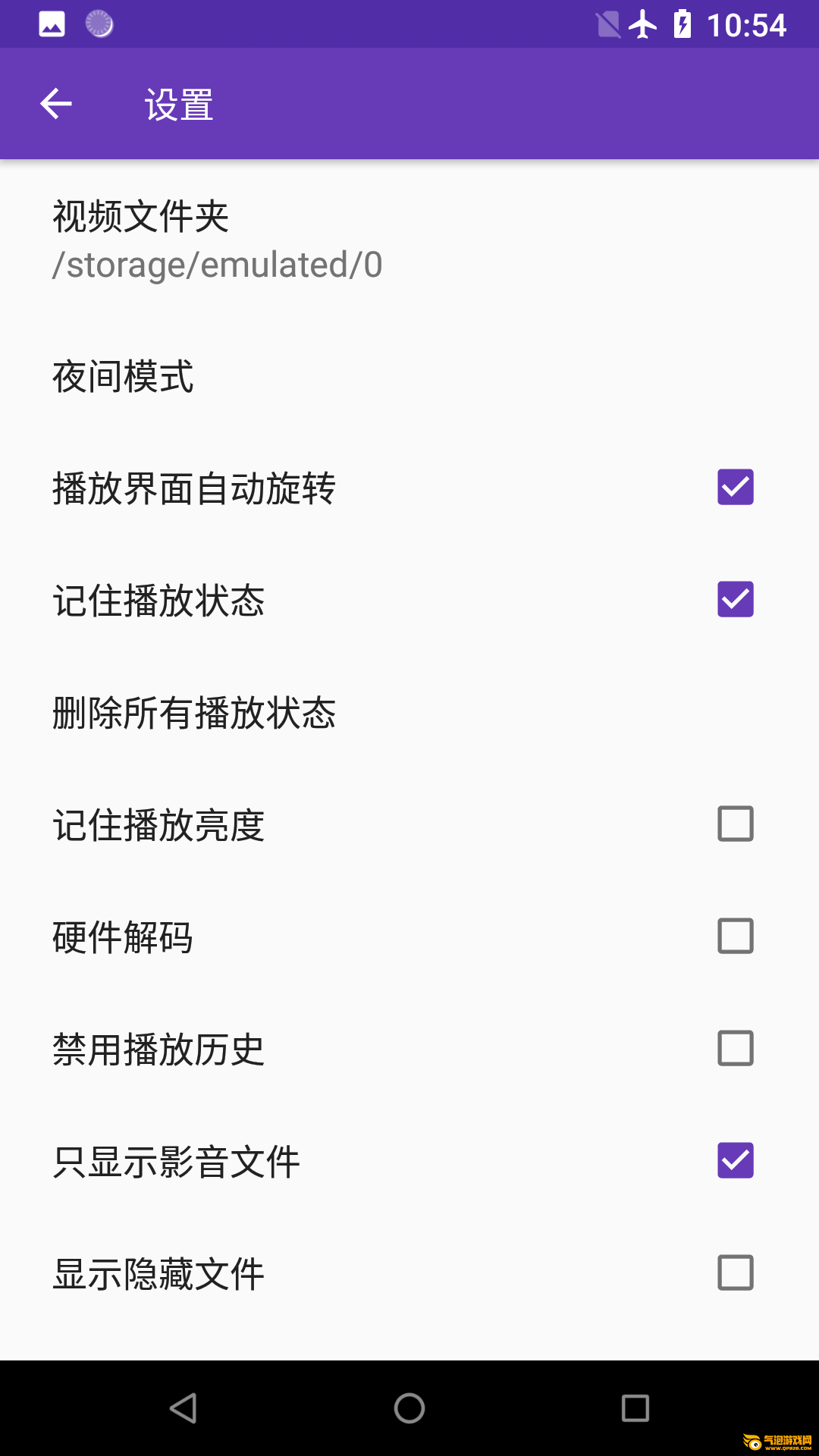819x1456 pixels.
Task: Uncheck 只显示影音文件 checkbox
Action: point(735,1160)
